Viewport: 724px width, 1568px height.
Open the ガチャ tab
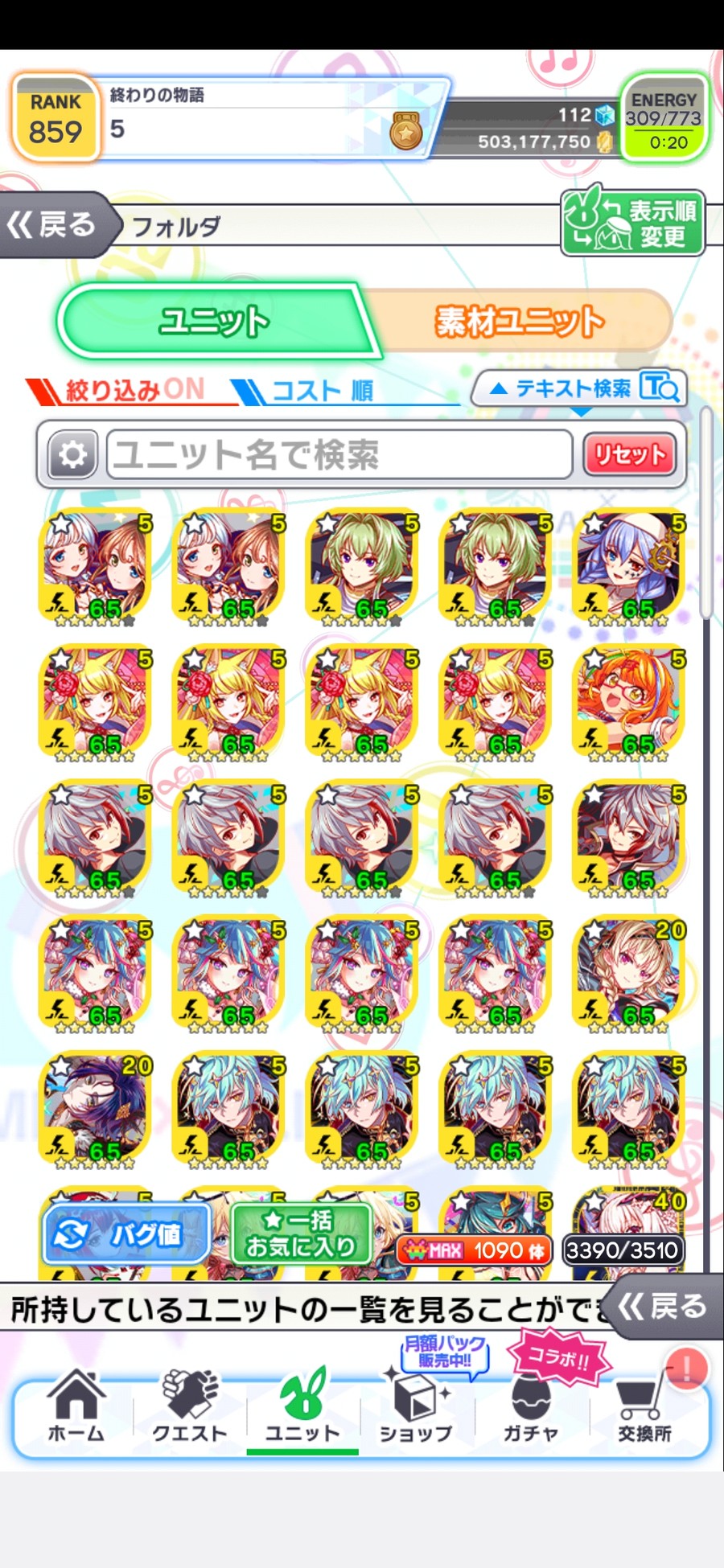click(x=530, y=1408)
